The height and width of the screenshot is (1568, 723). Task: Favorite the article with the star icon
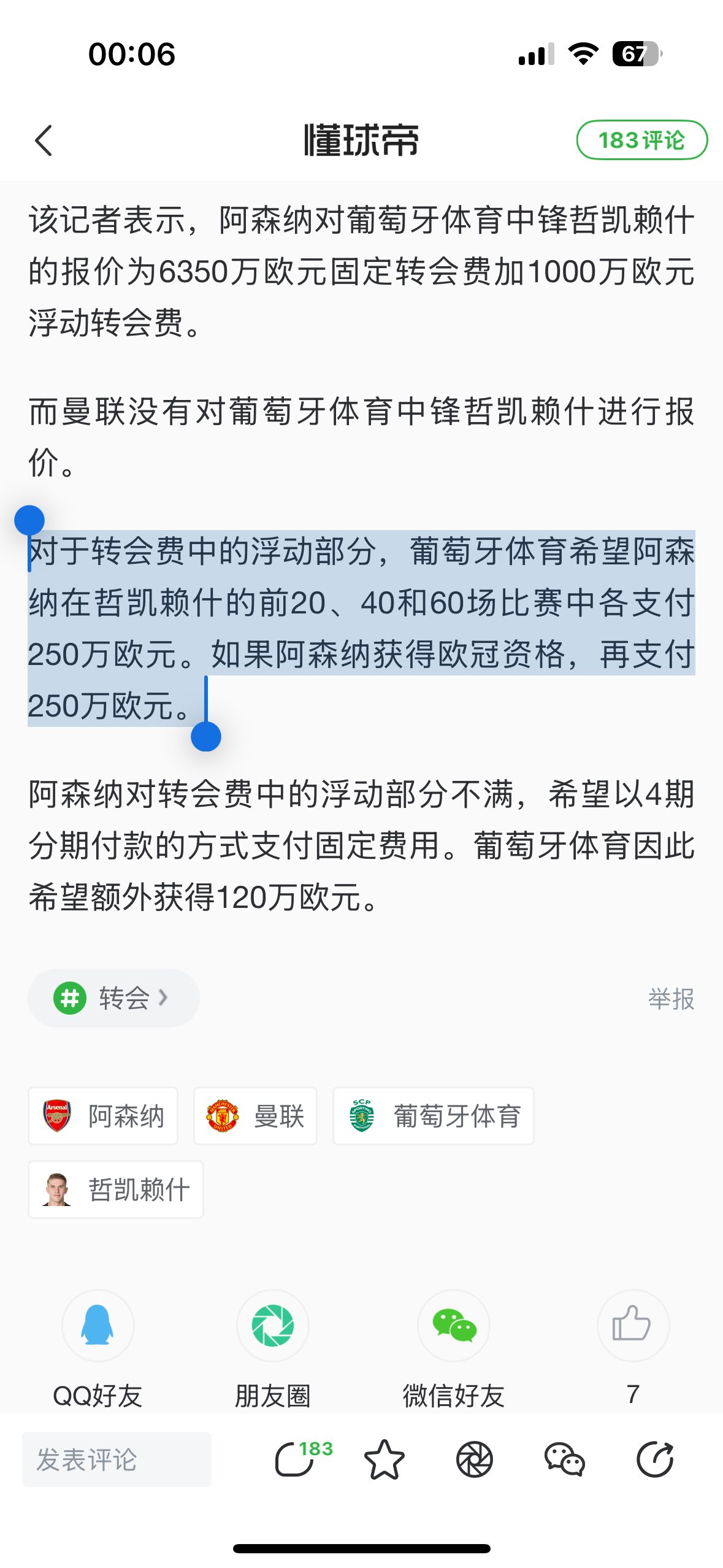[x=384, y=1459]
